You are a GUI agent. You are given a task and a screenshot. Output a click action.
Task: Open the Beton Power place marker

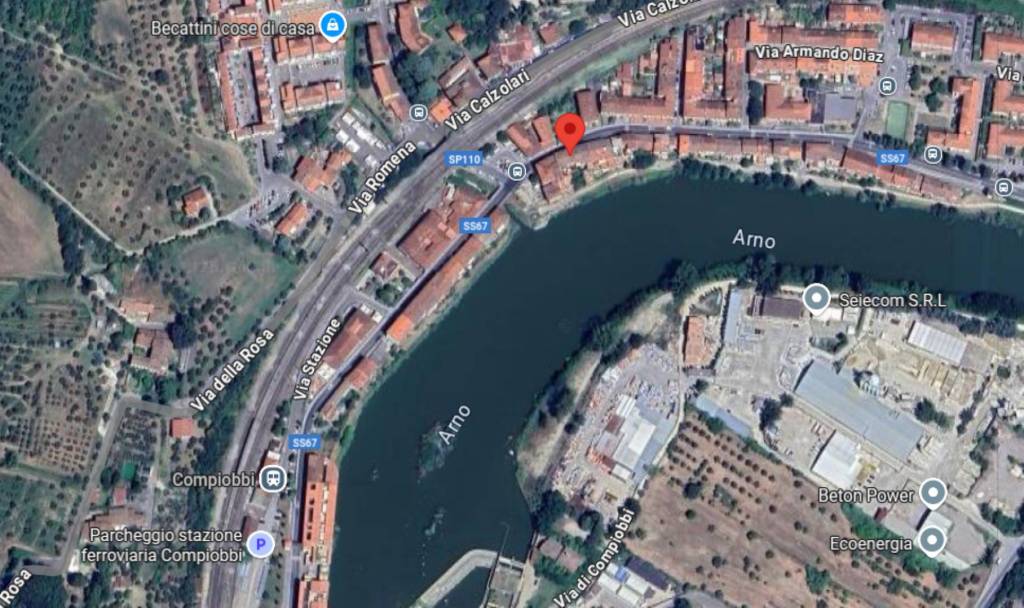[x=933, y=492]
